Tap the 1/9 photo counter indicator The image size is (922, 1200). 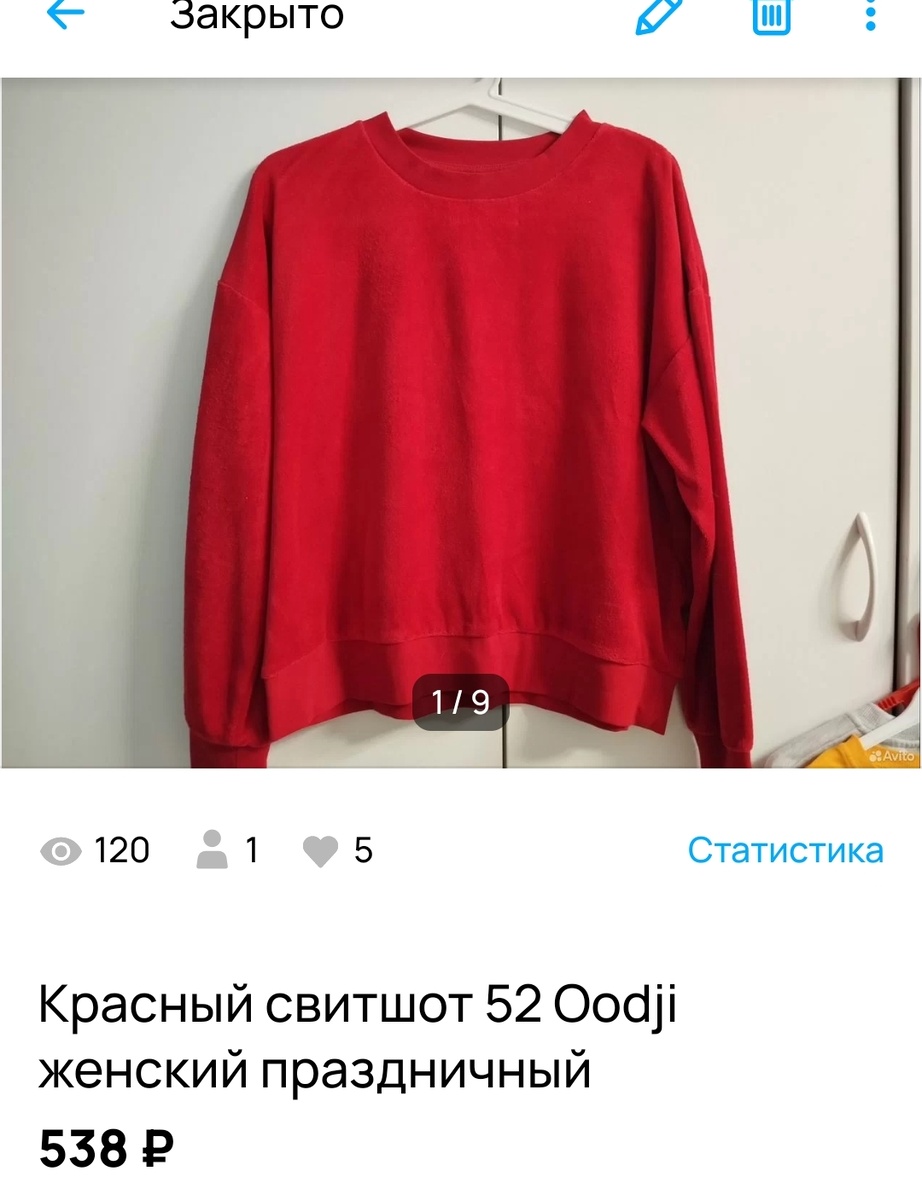point(461,699)
